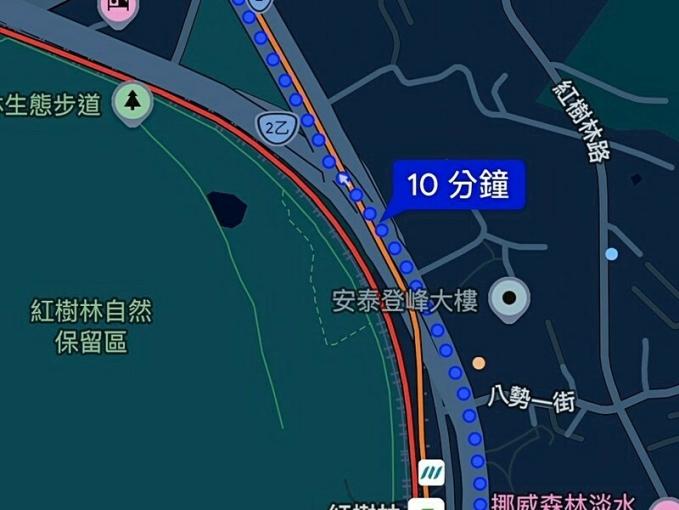Tap the green tree park marker
Image resolution: width=679 pixels, height=510 pixels.
tap(132, 101)
